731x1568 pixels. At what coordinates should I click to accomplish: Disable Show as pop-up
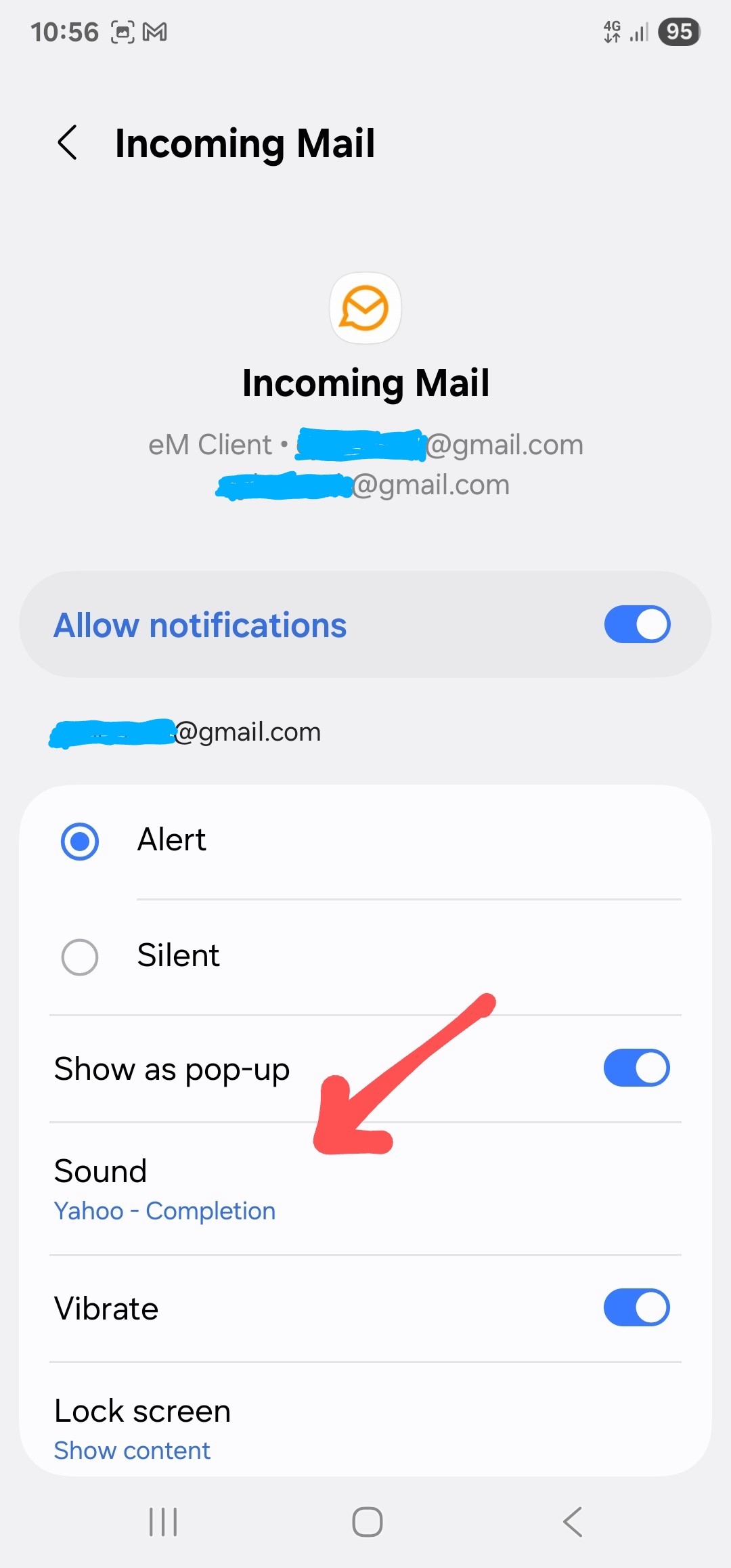[636, 1068]
